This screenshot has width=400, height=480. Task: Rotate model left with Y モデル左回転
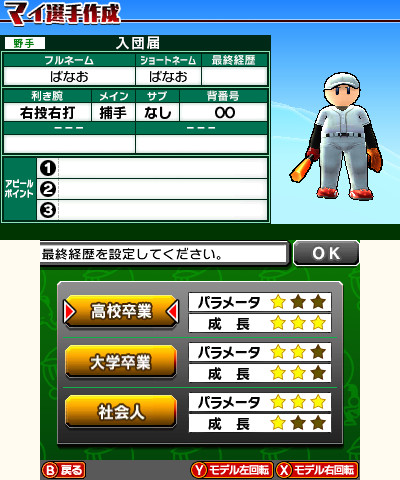pyautogui.click(x=232, y=470)
